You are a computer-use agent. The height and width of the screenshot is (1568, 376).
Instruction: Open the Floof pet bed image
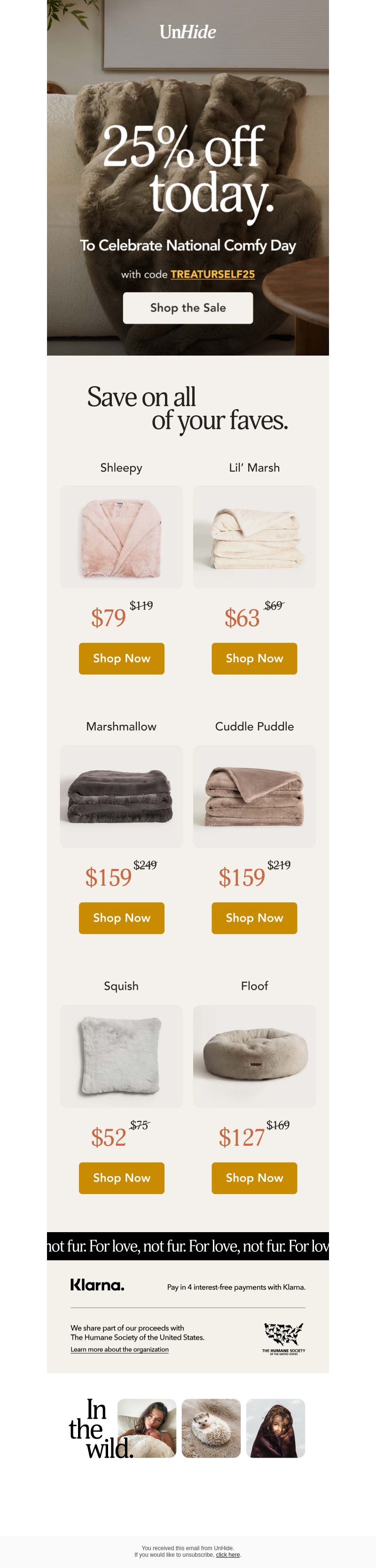click(x=254, y=1056)
